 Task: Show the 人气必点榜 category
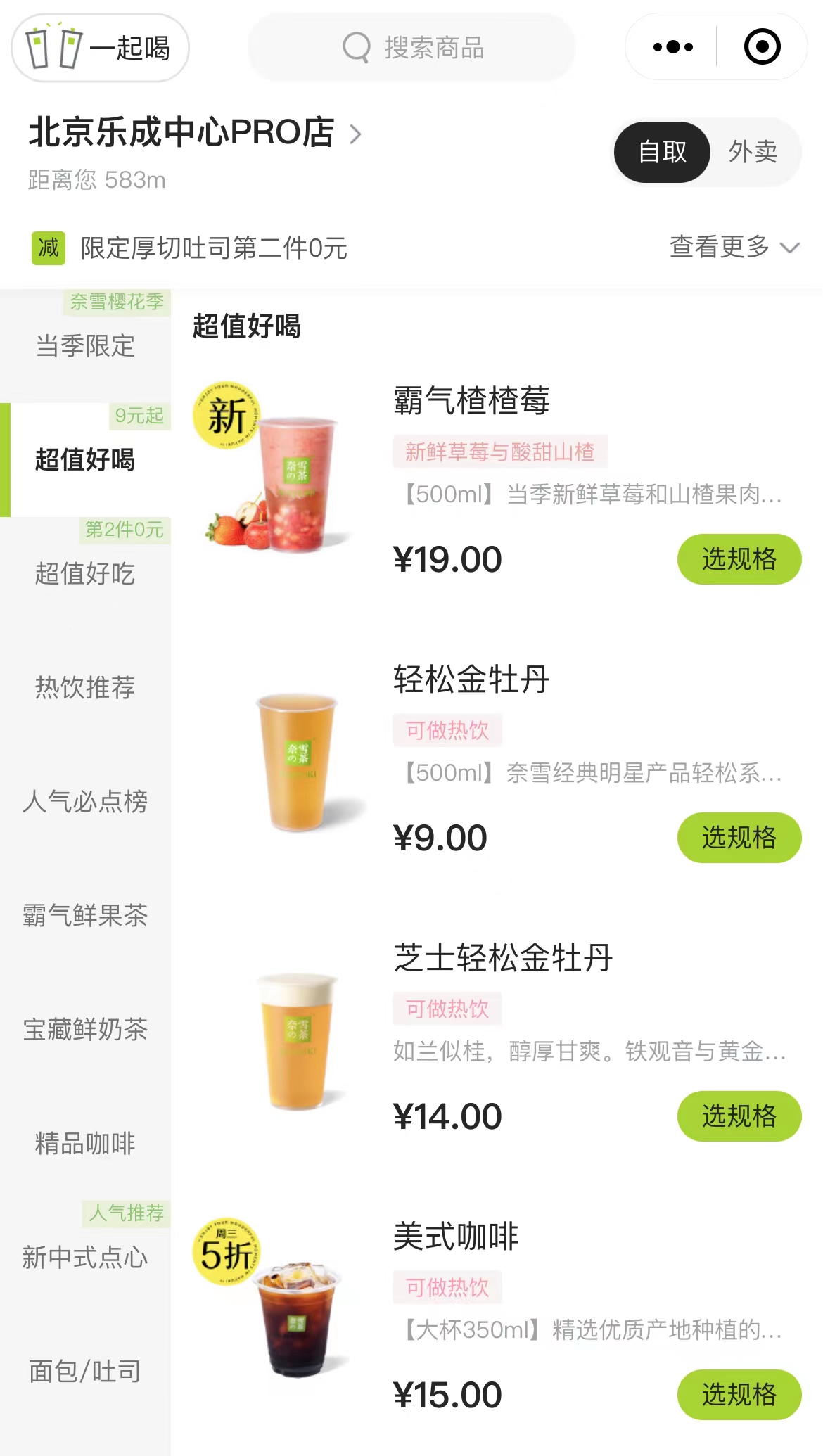click(85, 801)
